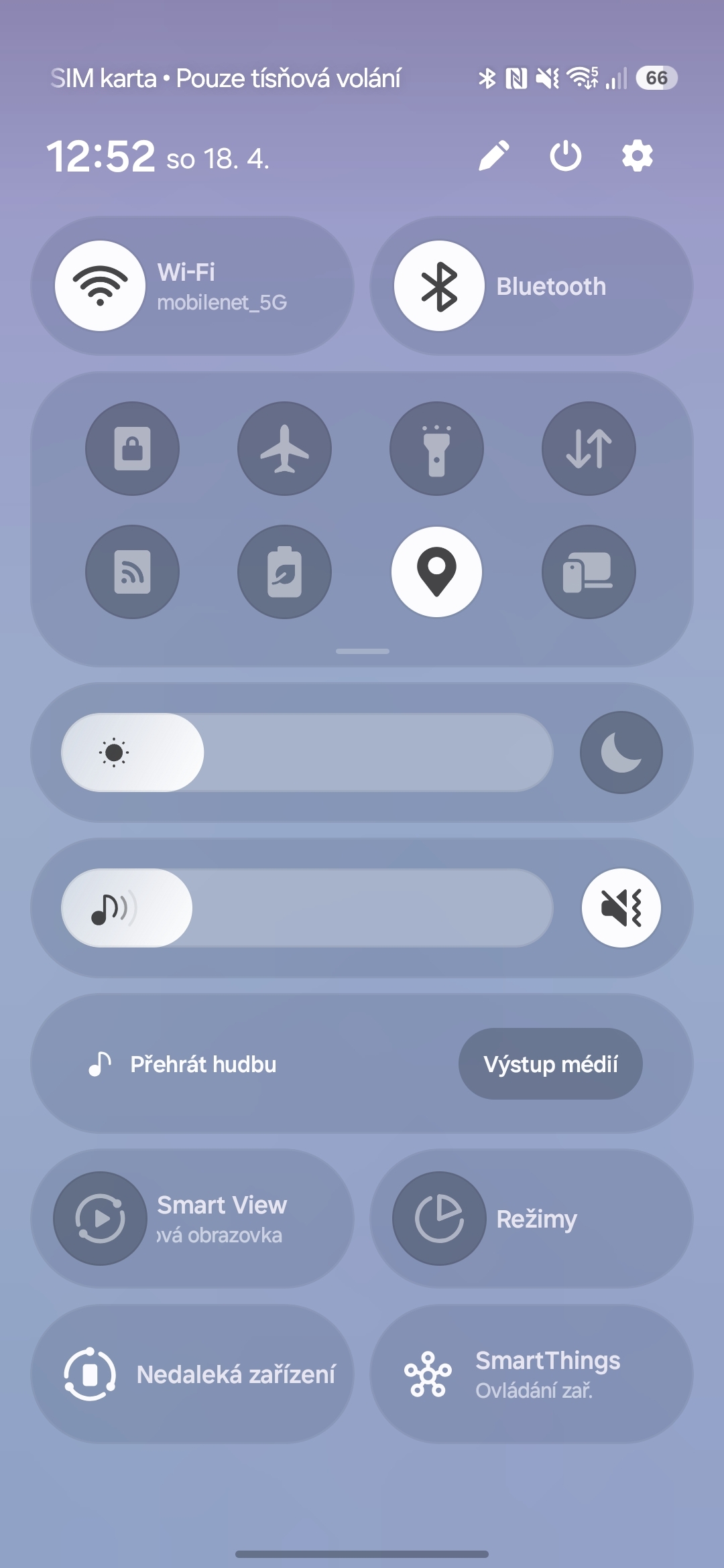Open the power off menu
The height and width of the screenshot is (1568, 724).
565,156
